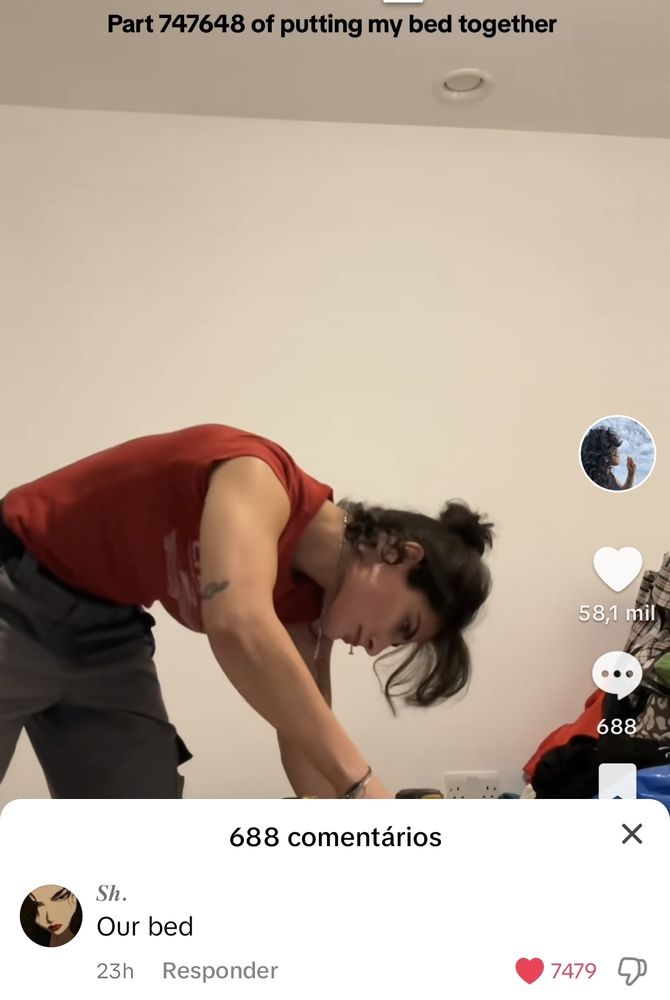
Task: Close the comments panel
Action: (632, 834)
